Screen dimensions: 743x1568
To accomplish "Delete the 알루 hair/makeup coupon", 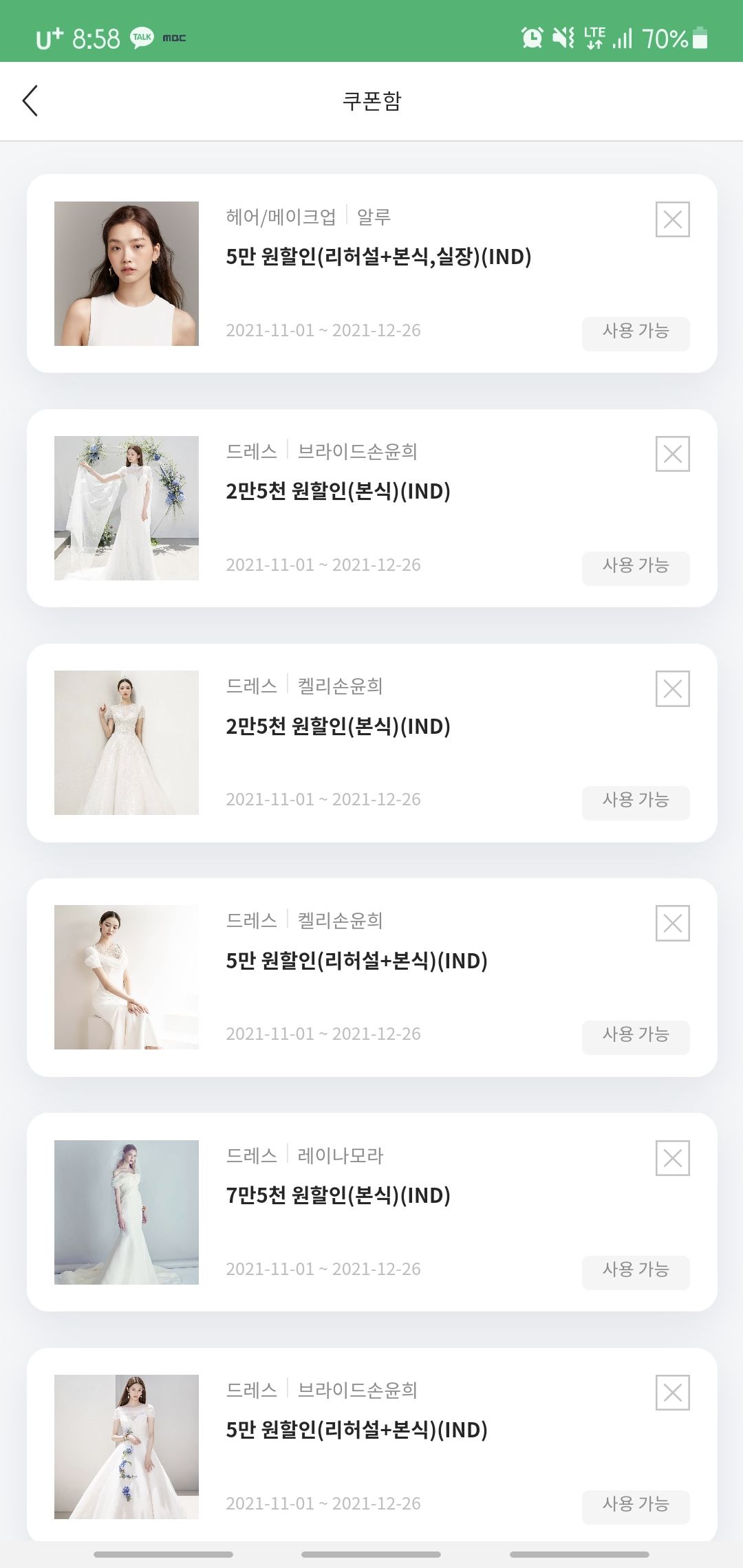I will pos(672,219).
